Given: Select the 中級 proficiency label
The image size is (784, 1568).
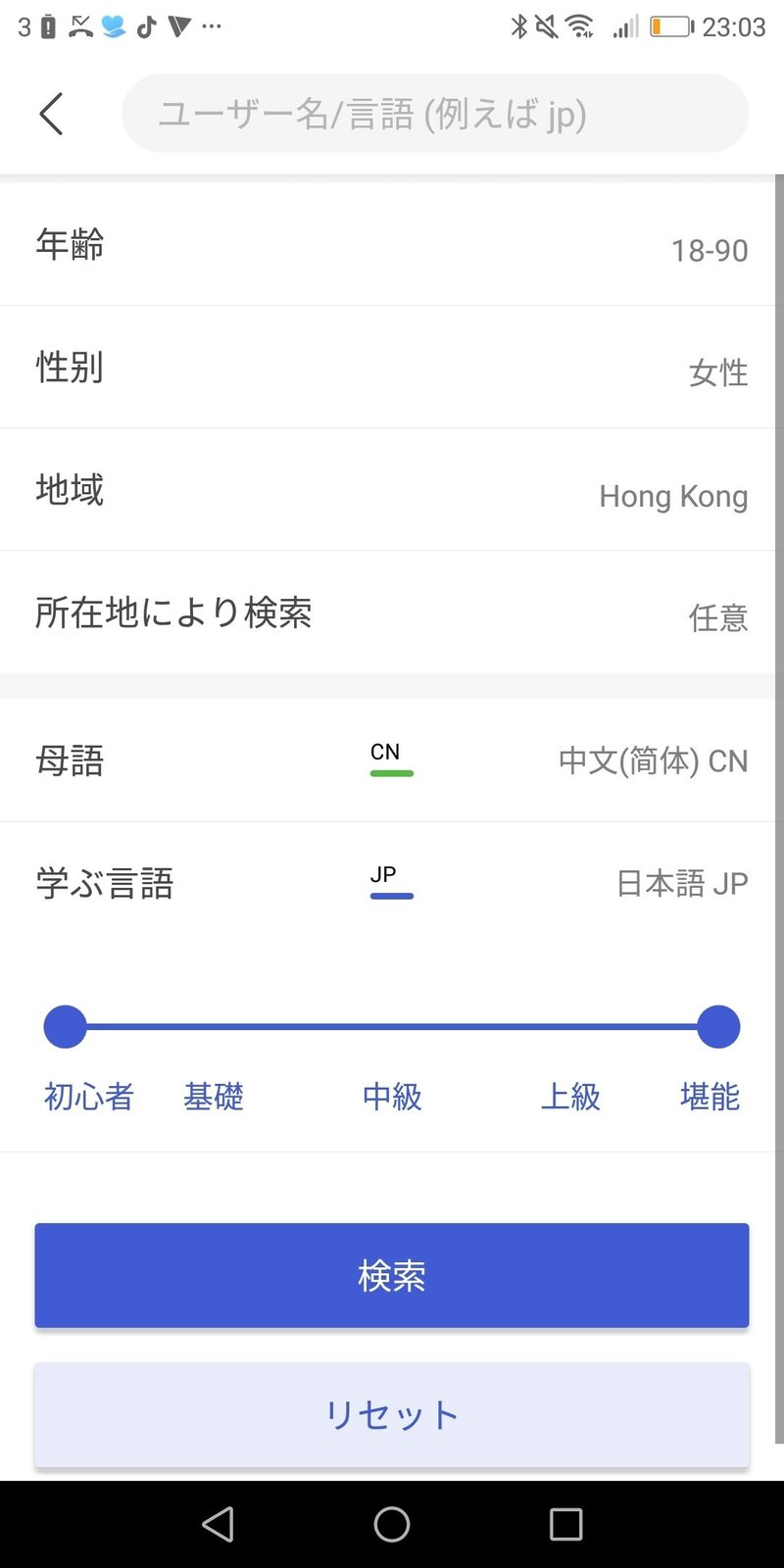Looking at the screenshot, I should coord(391,1097).
